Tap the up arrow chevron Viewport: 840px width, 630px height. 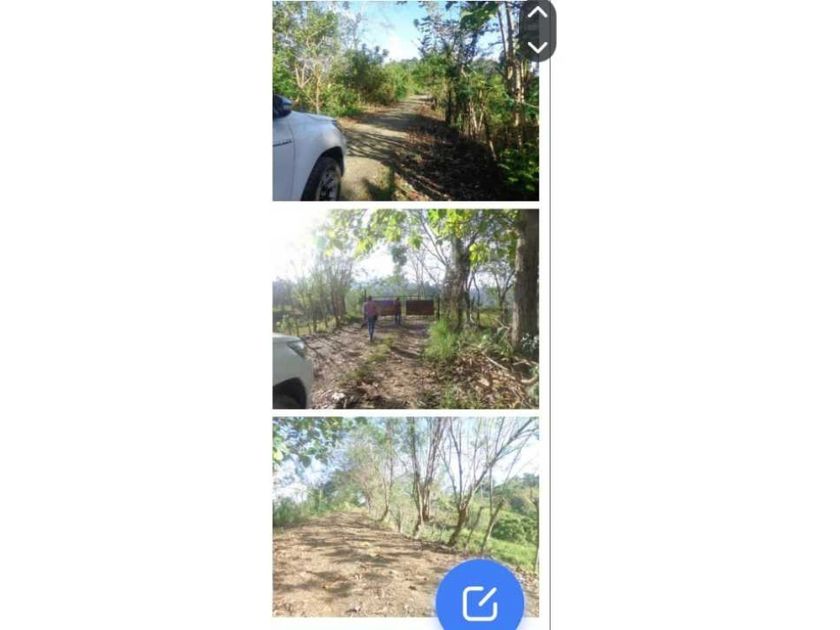pyautogui.click(x=538, y=14)
